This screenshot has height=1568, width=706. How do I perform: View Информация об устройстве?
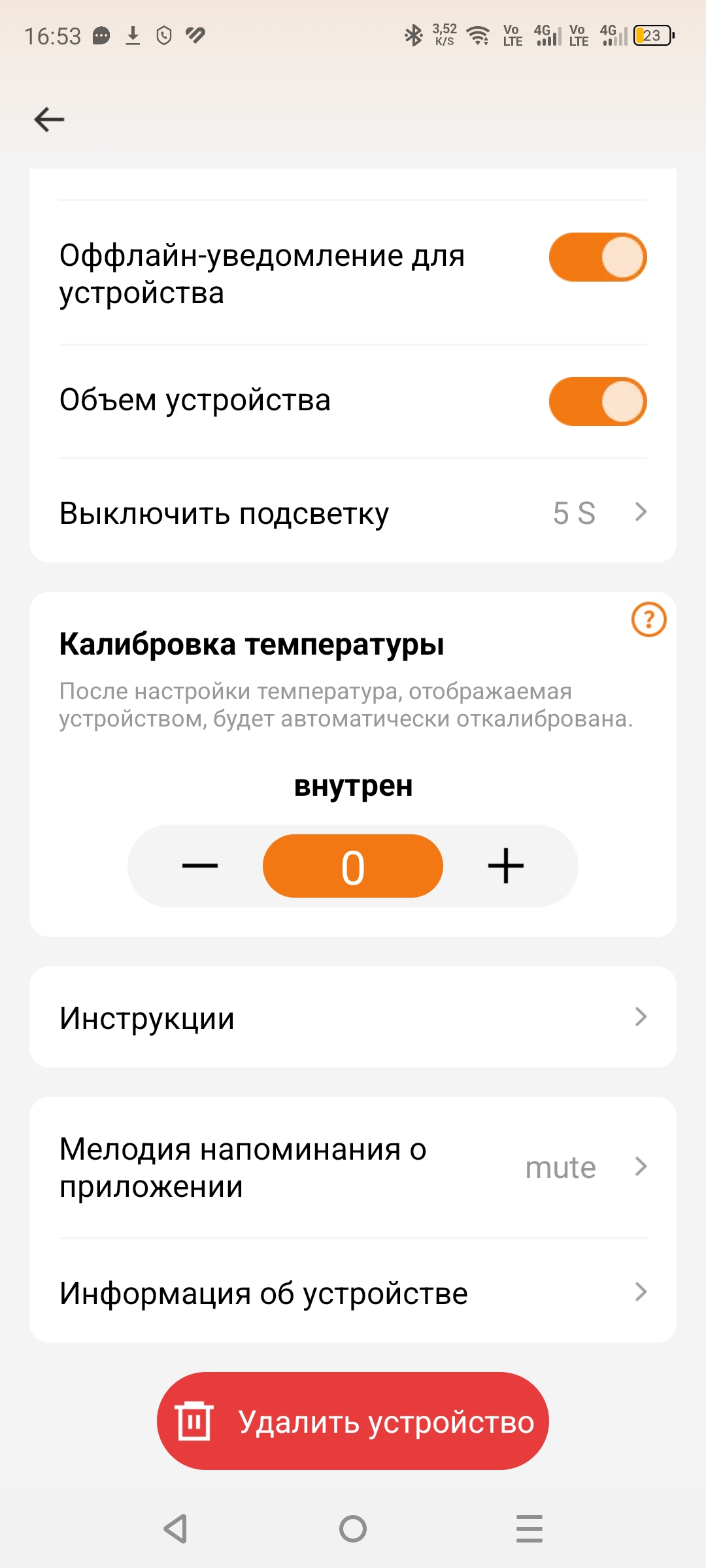(353, 1293)
